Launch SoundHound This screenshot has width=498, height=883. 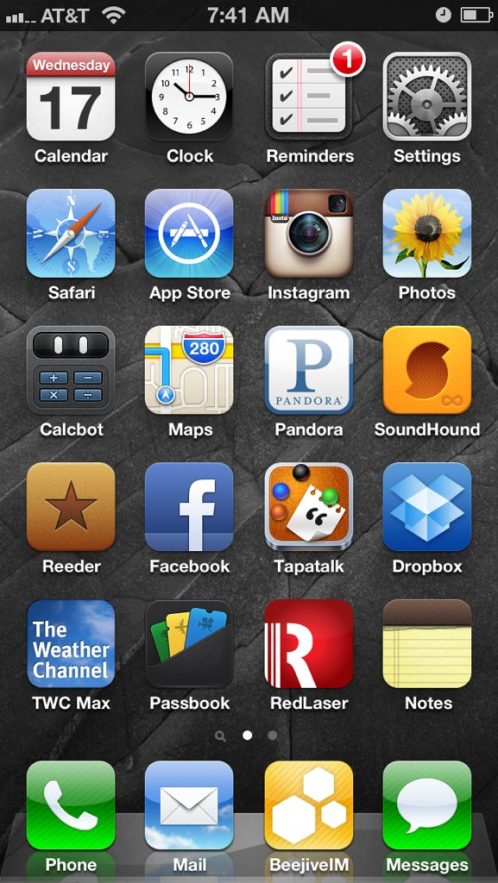click(x=427, y=370)
